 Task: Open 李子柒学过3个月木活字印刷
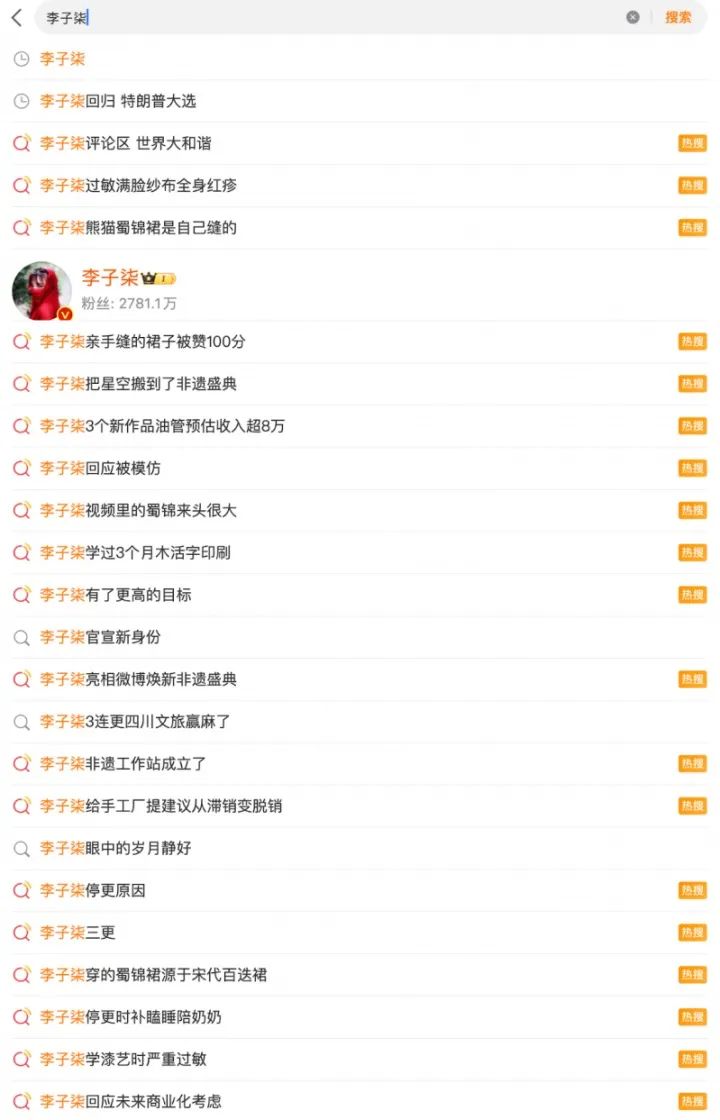[135, 552]
